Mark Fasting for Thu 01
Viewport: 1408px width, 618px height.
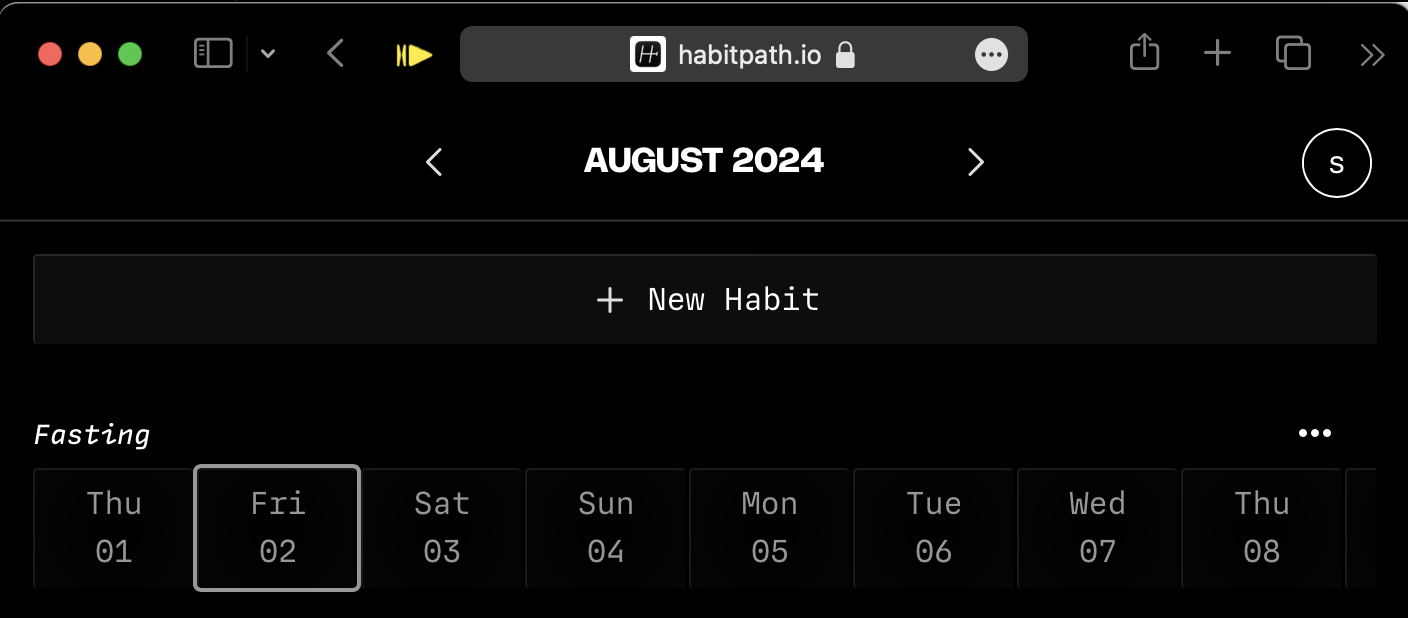pos(113,527)
